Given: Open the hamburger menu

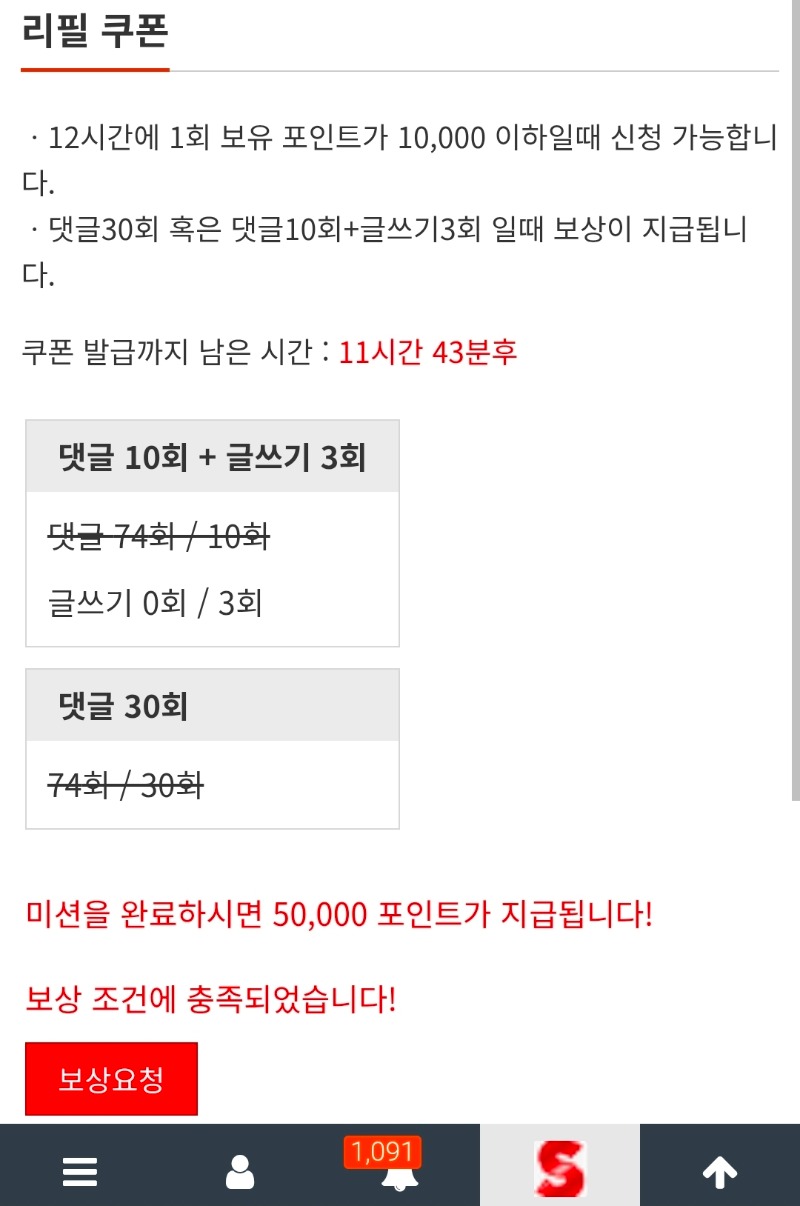Looking at the screenshot, I should click(80, 1171).
